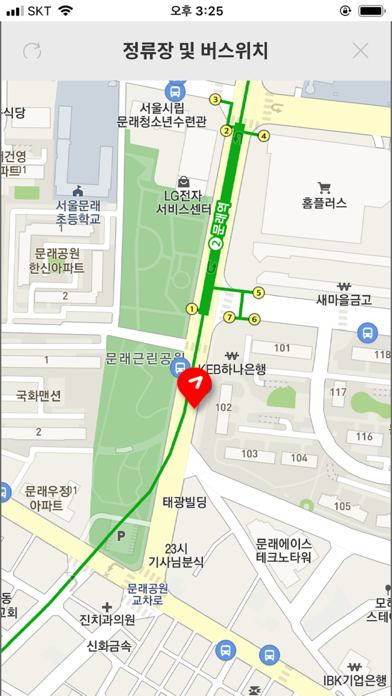The image size is (392, 696).
Task: Close the bus stop location screen
Action: pyautogui.click(x=360, y=51)
